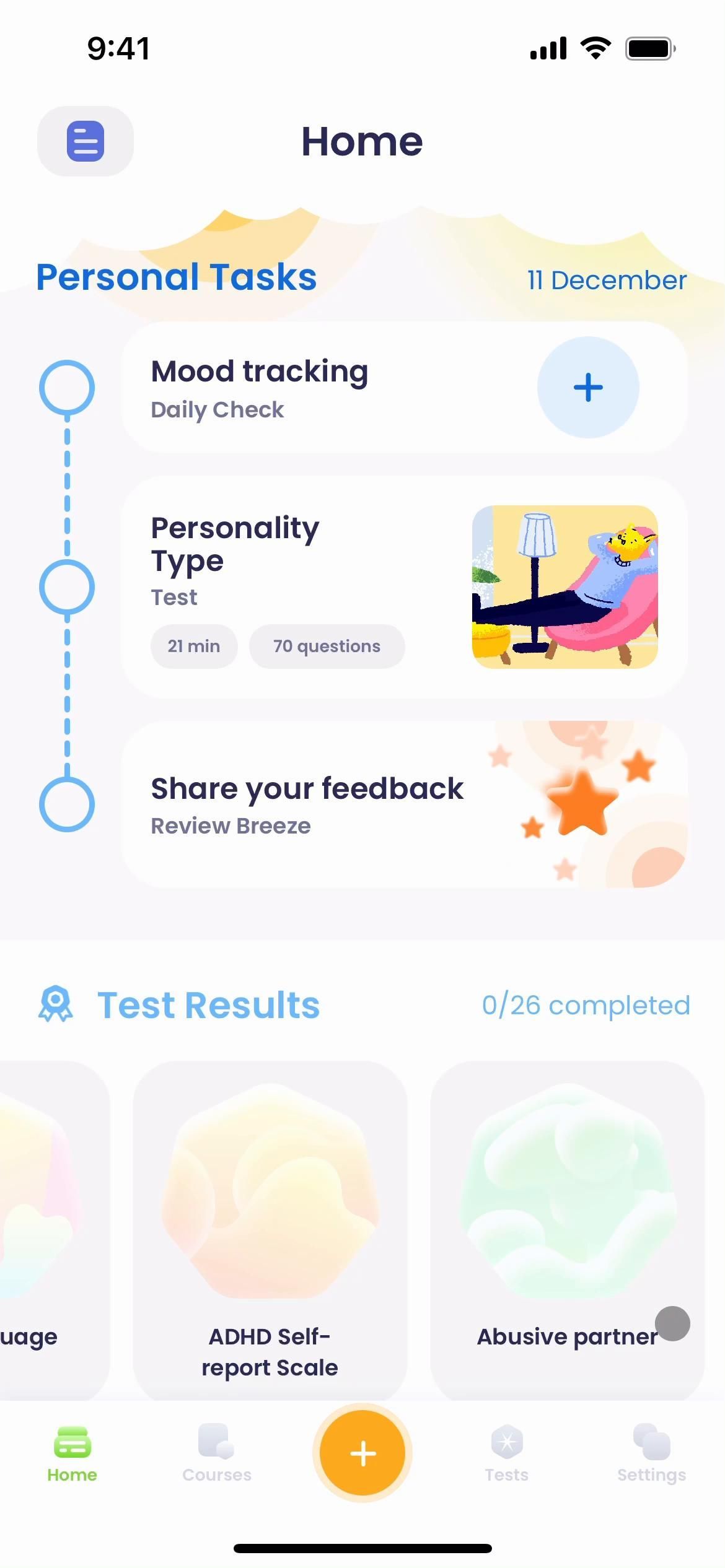Screen dimensions: 725x1568
Task: Open the Personality Type test card
Action: click(404, 587)
